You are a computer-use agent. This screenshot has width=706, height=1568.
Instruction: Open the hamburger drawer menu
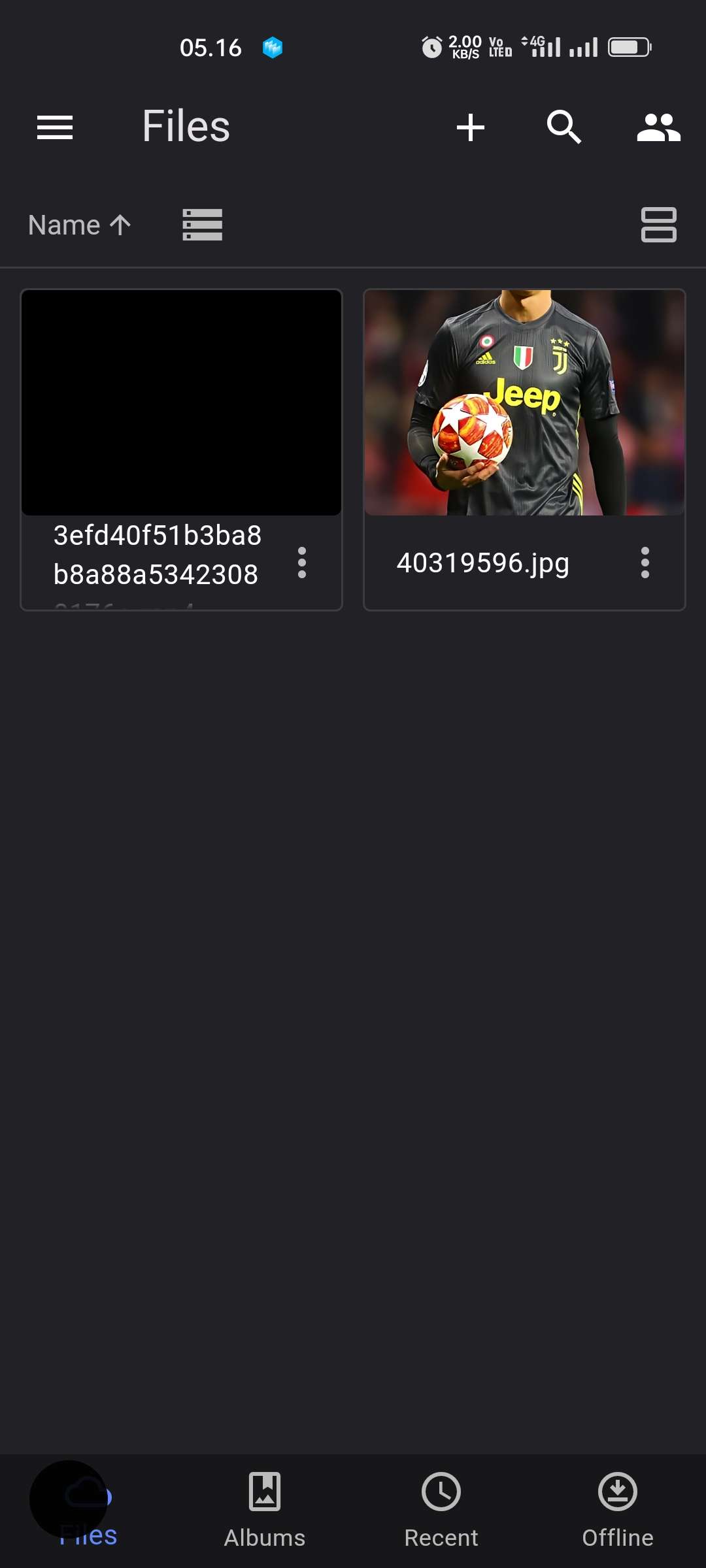[55, 127]
